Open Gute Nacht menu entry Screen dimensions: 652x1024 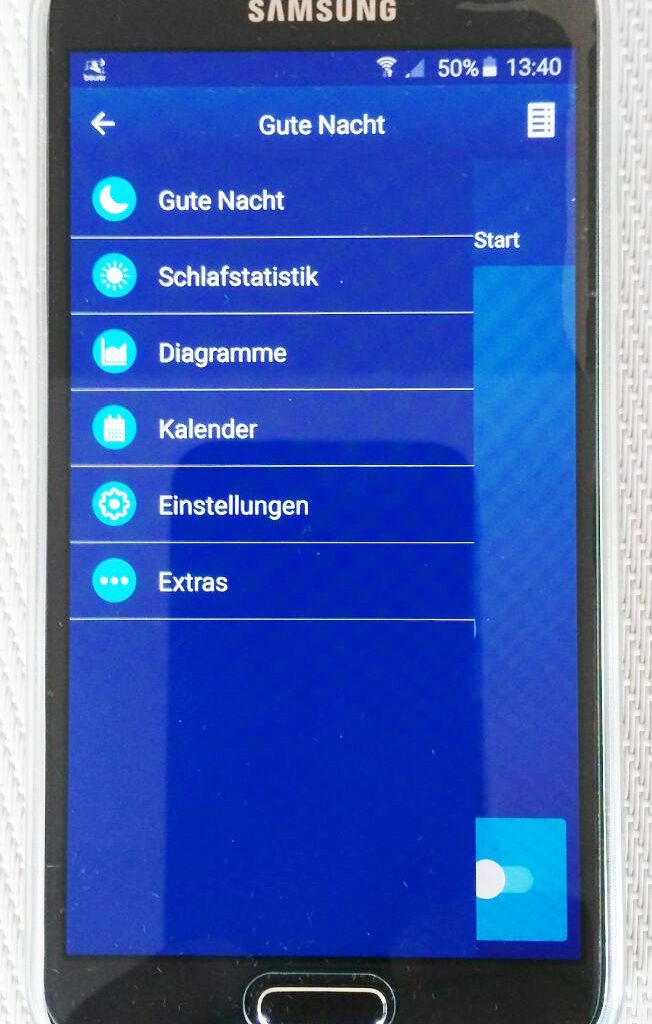[221, 200]
